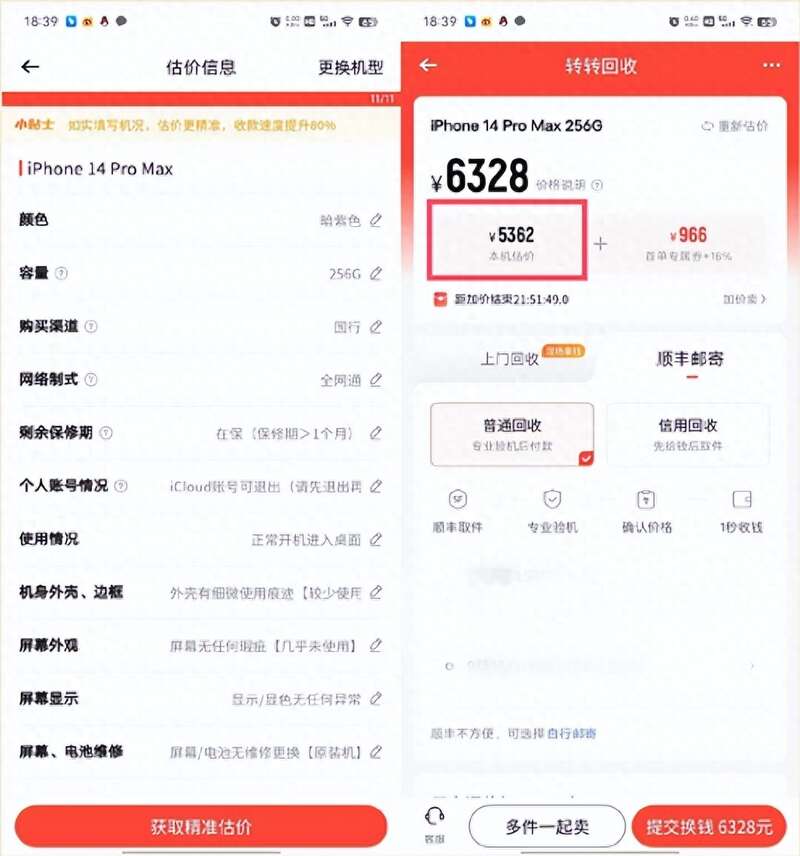The width and height of the screenshot is (800, 856).
Task: Switch to the 顺丰邮寄 tab
Action: tap(690, 358)
